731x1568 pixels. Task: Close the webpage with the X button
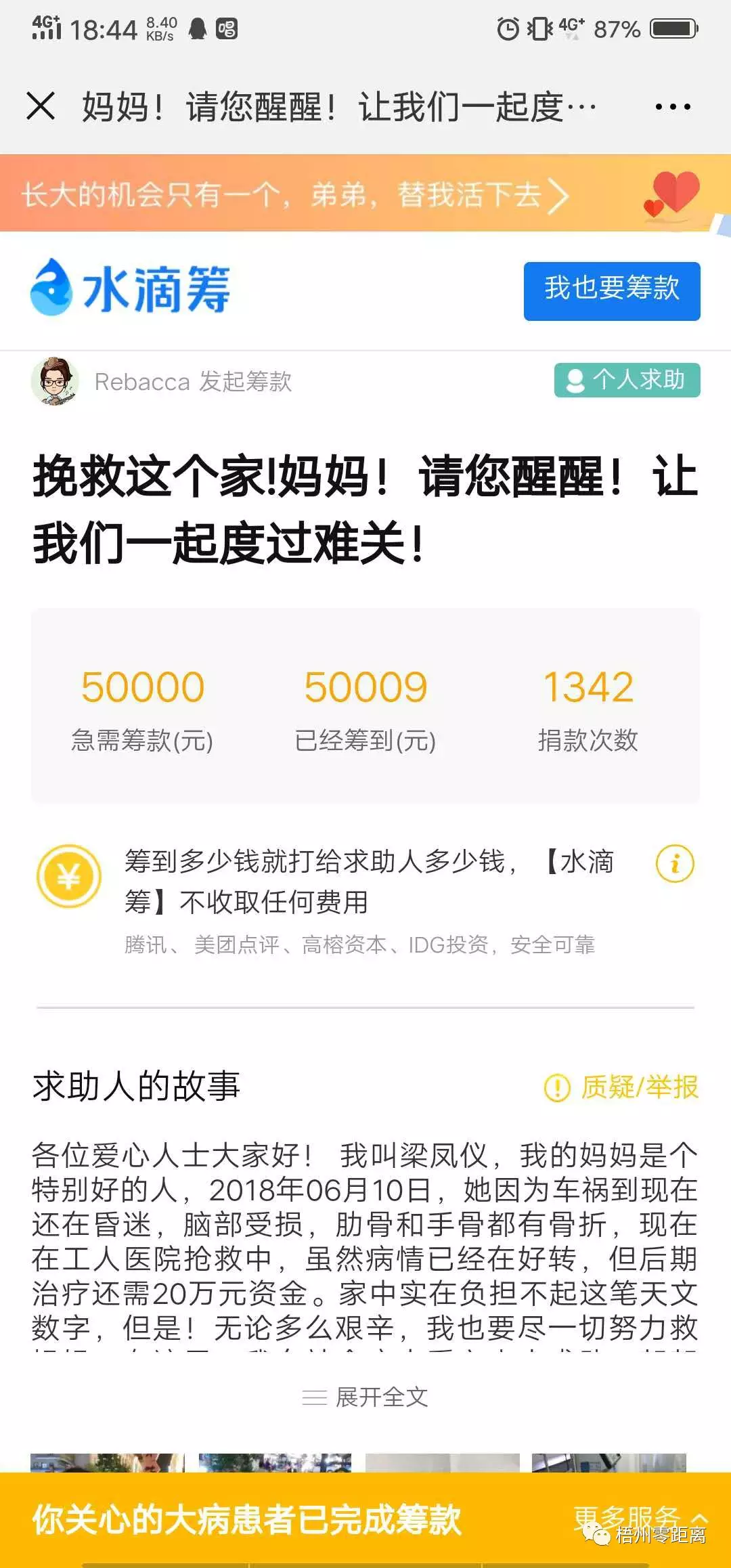pyautogui.click(x=41, y=106)
